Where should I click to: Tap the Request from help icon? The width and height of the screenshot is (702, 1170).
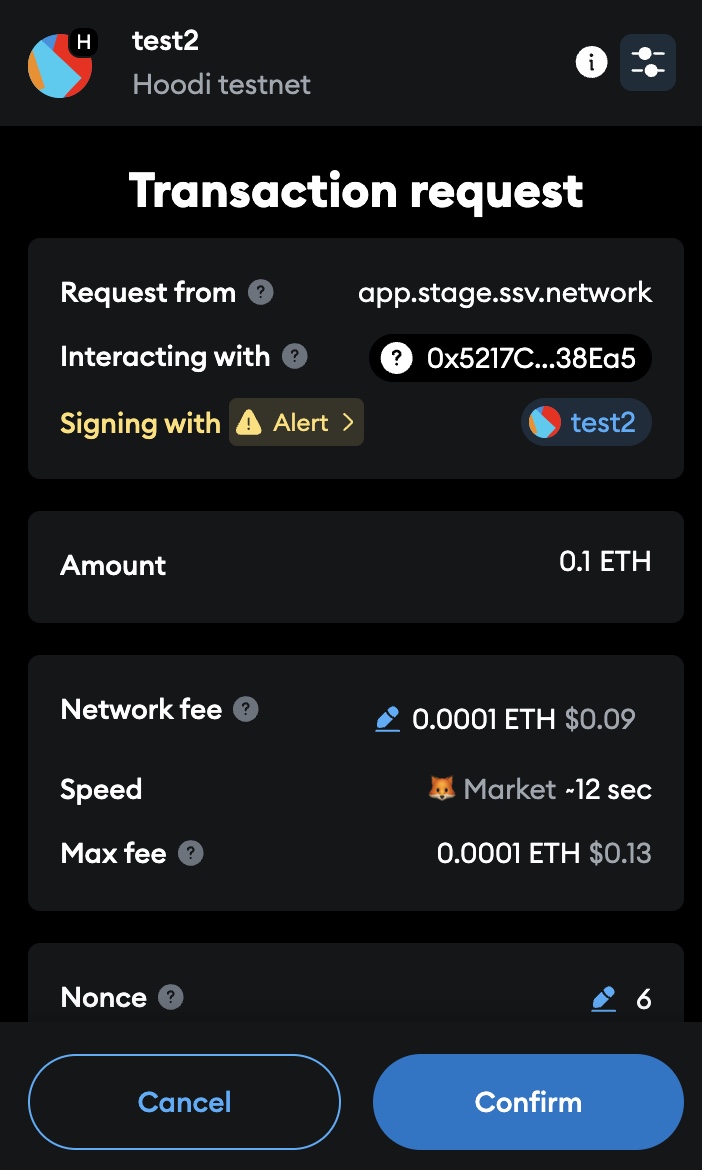click(260, 292)
